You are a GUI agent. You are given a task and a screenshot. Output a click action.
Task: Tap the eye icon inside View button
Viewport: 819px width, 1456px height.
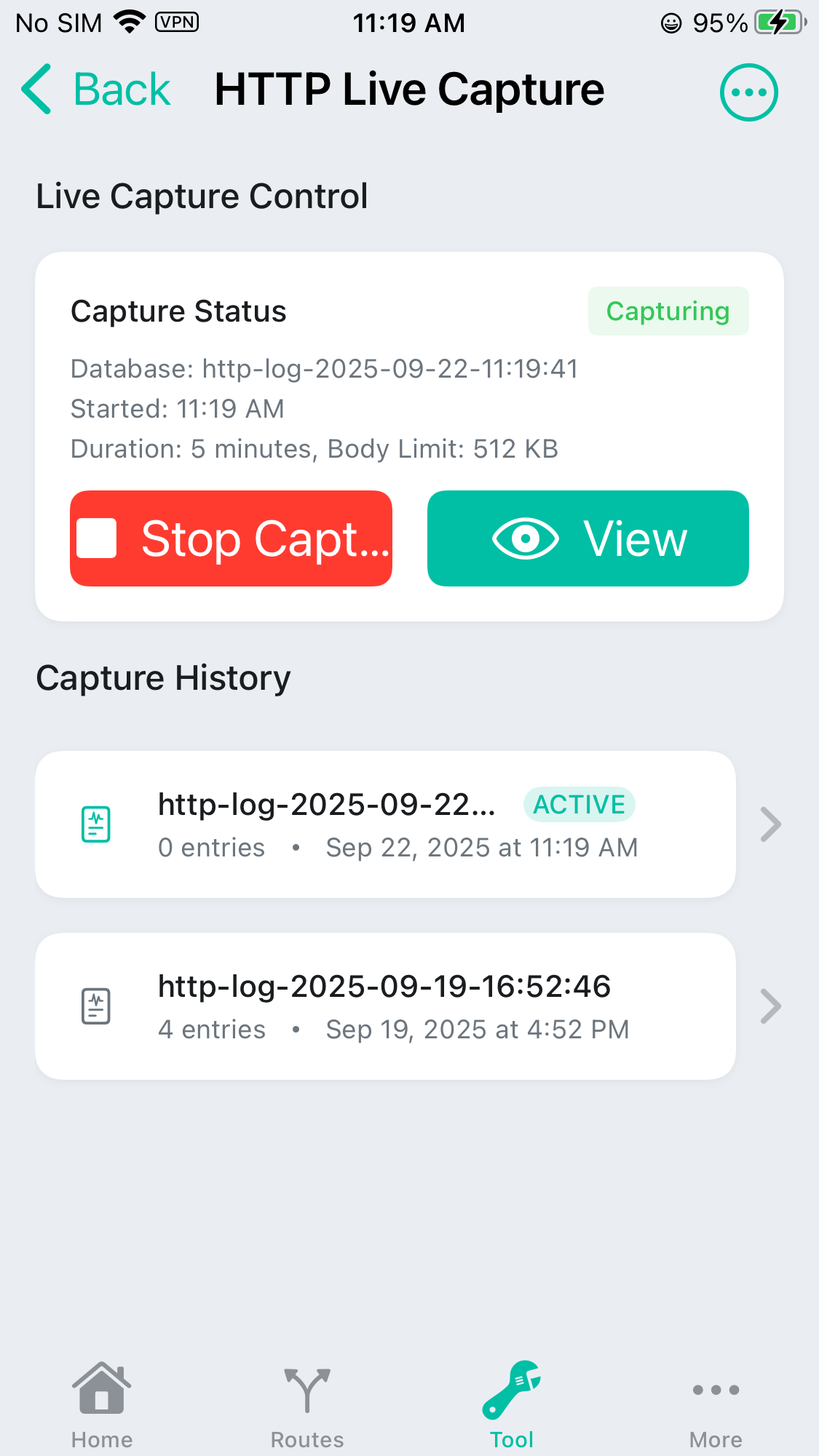coord(526,538)
